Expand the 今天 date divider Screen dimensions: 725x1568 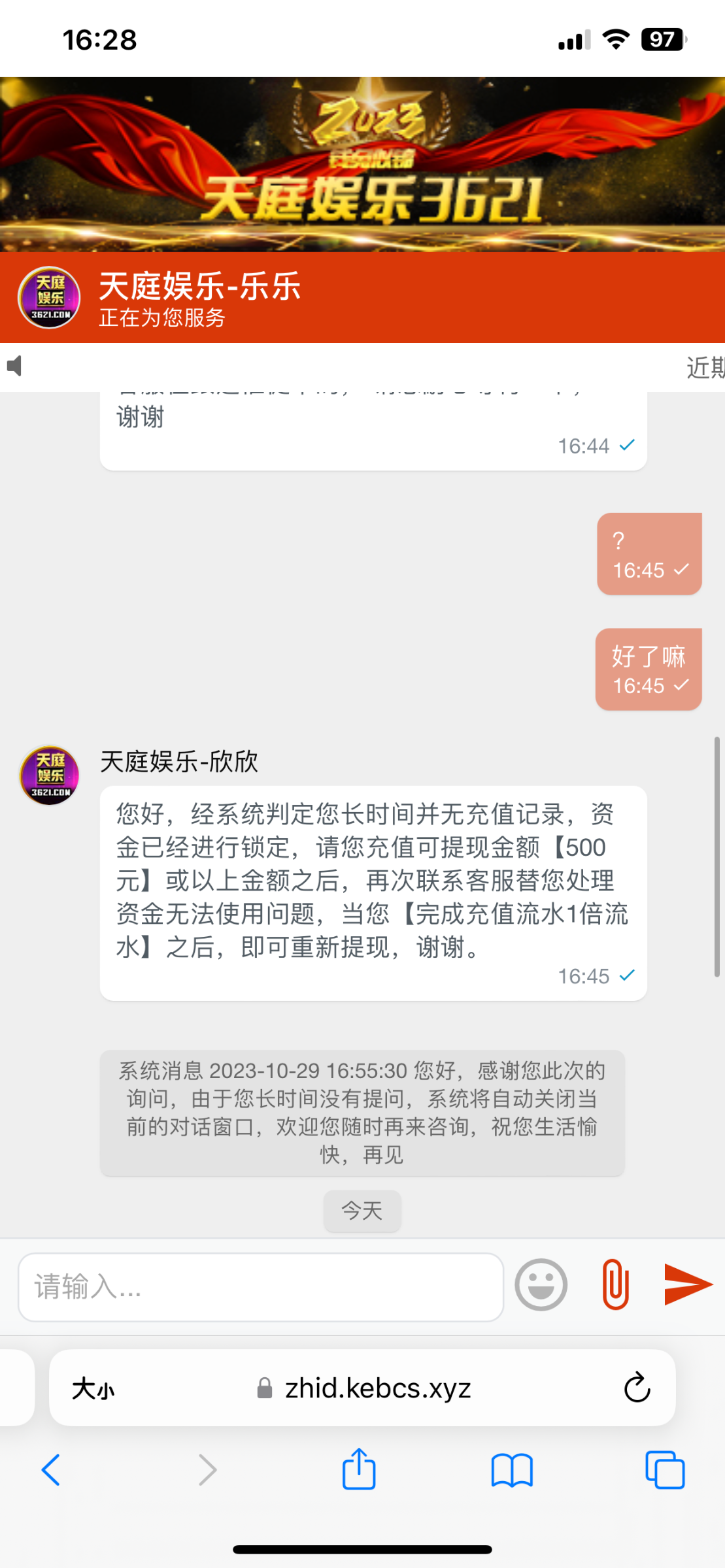(x=362, y=1211)
